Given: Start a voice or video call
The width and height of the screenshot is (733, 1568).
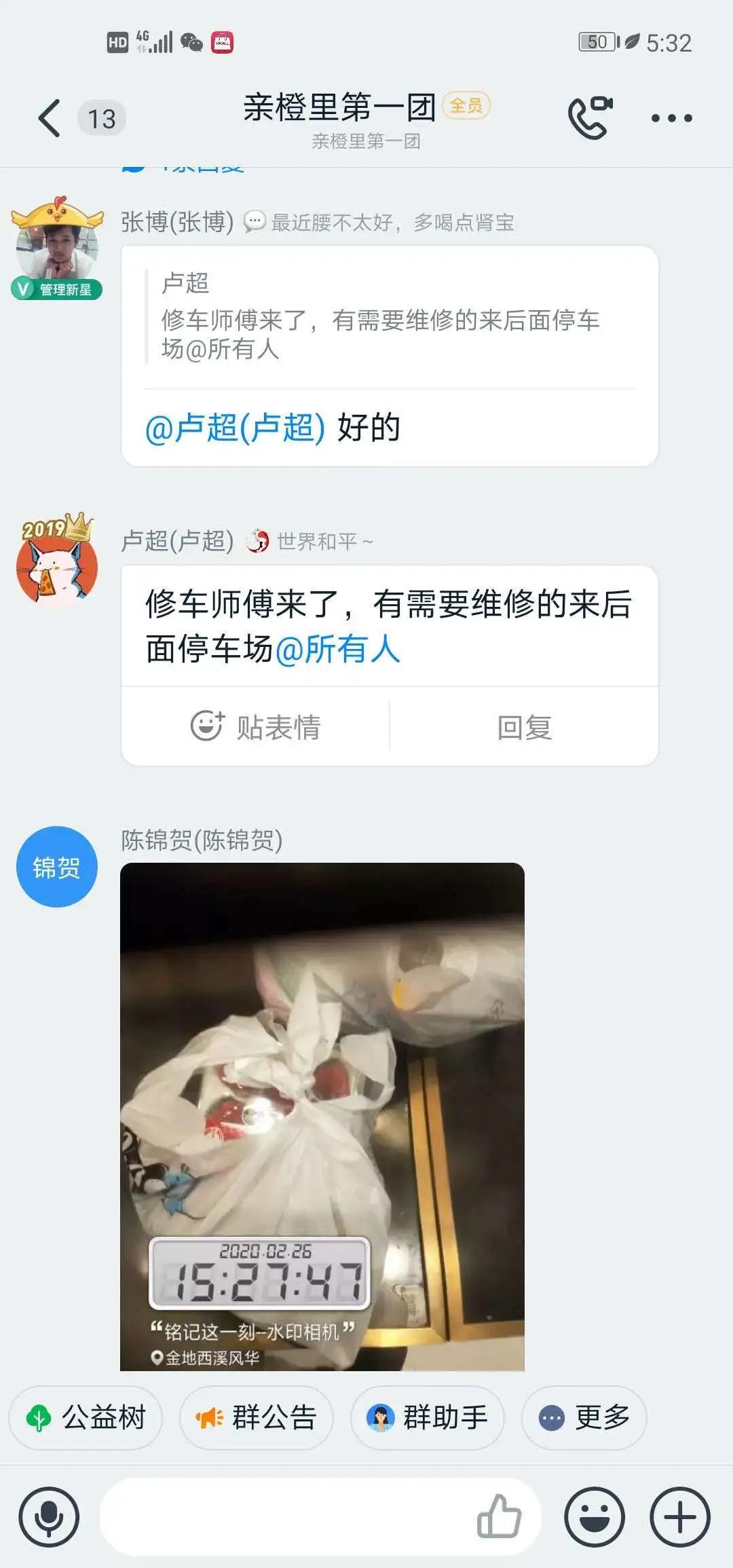Looking at the screenshot, I should [x=590, y=118].
